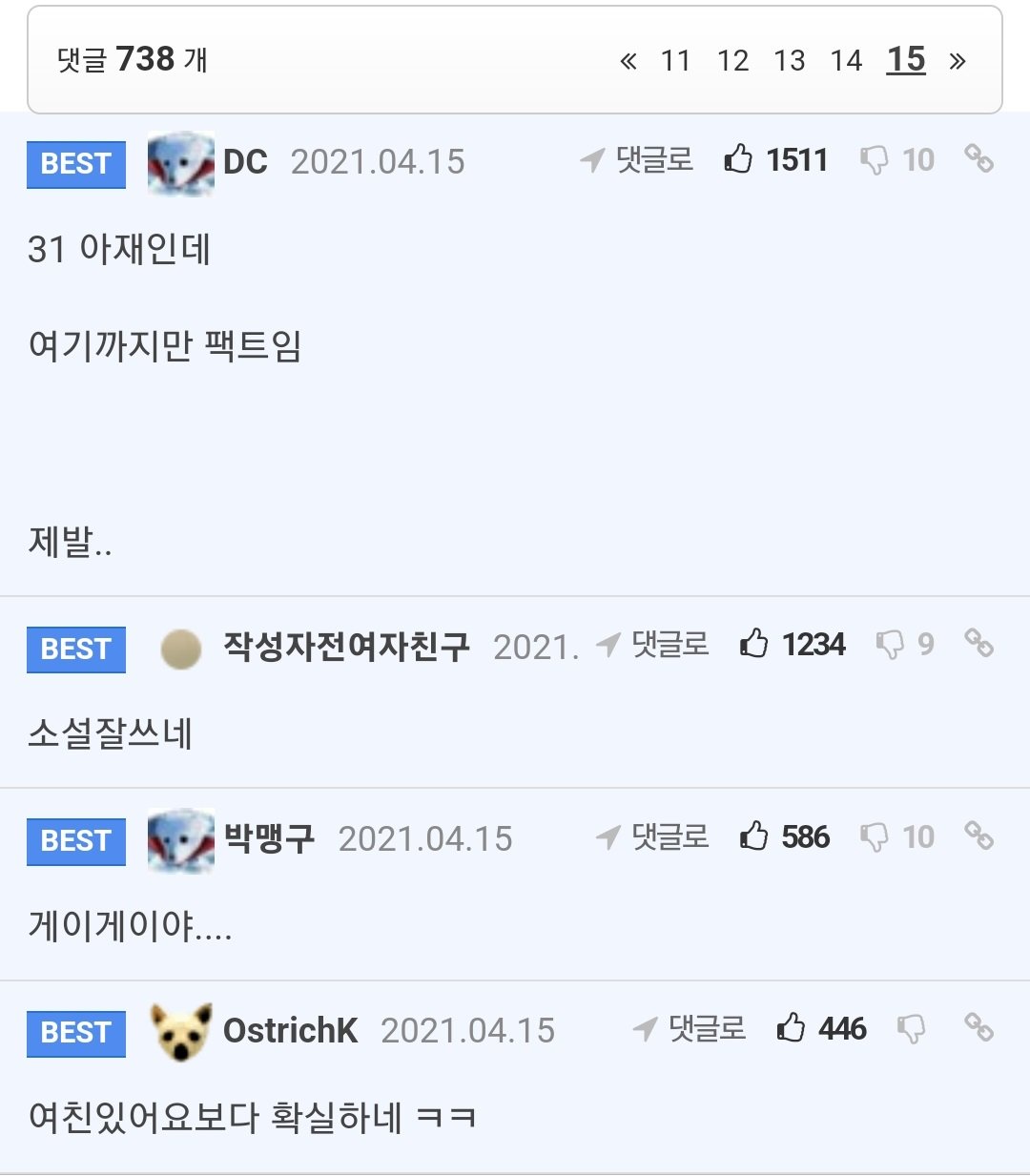Viewport: 1030px width, 1176px height.
Task: Copy link of DC's comment
Action: [x=978, y=158]
